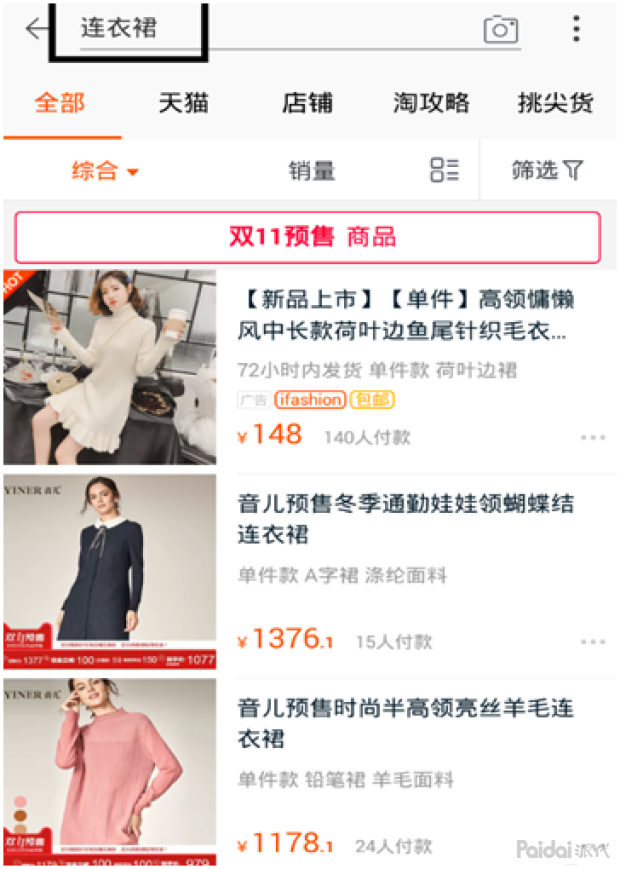Switch to the 全部 tab
This screenshot has width=620, height=869.
pos(60,103)
